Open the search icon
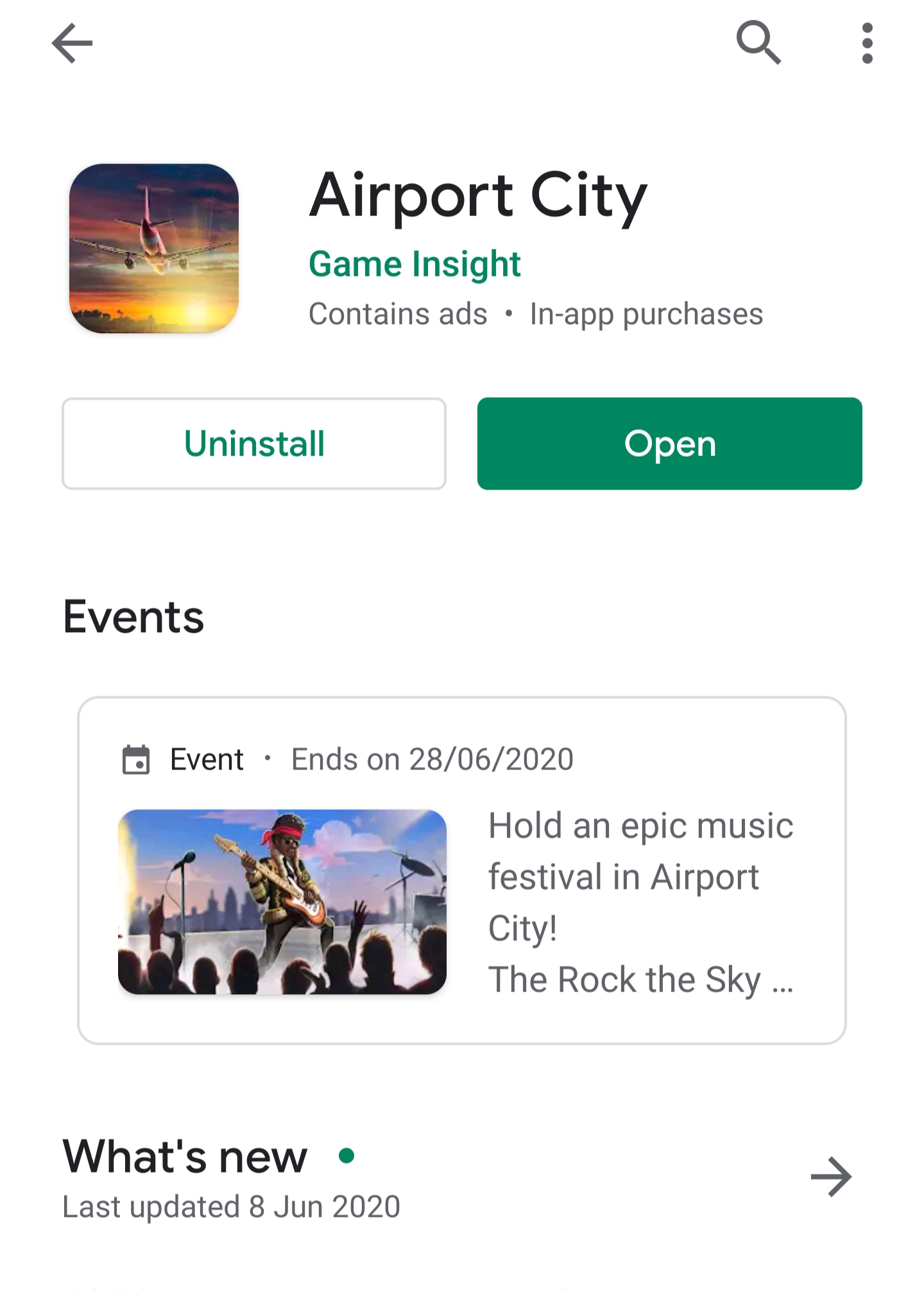This screenshot has height=1290, width=924. coord(758,44)
